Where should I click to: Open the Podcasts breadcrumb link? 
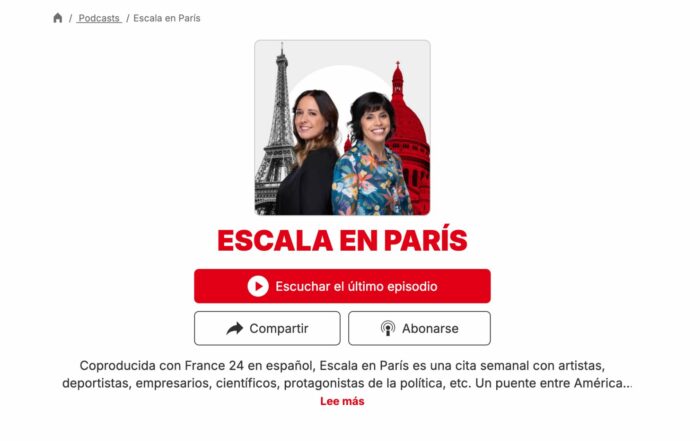point(99,18)
